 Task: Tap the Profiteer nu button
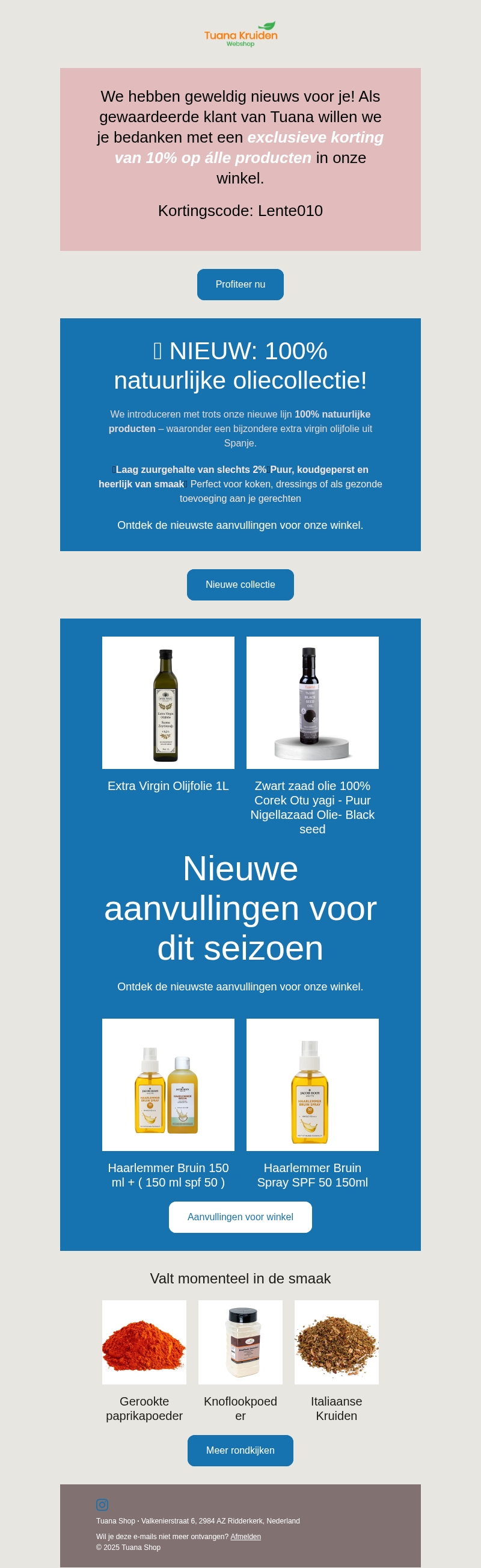click(240, 284)
